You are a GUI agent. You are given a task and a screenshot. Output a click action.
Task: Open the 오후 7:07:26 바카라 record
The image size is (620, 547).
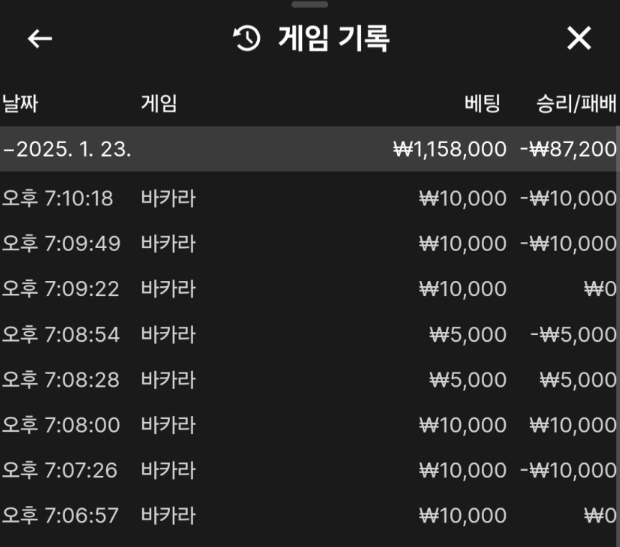309,470
